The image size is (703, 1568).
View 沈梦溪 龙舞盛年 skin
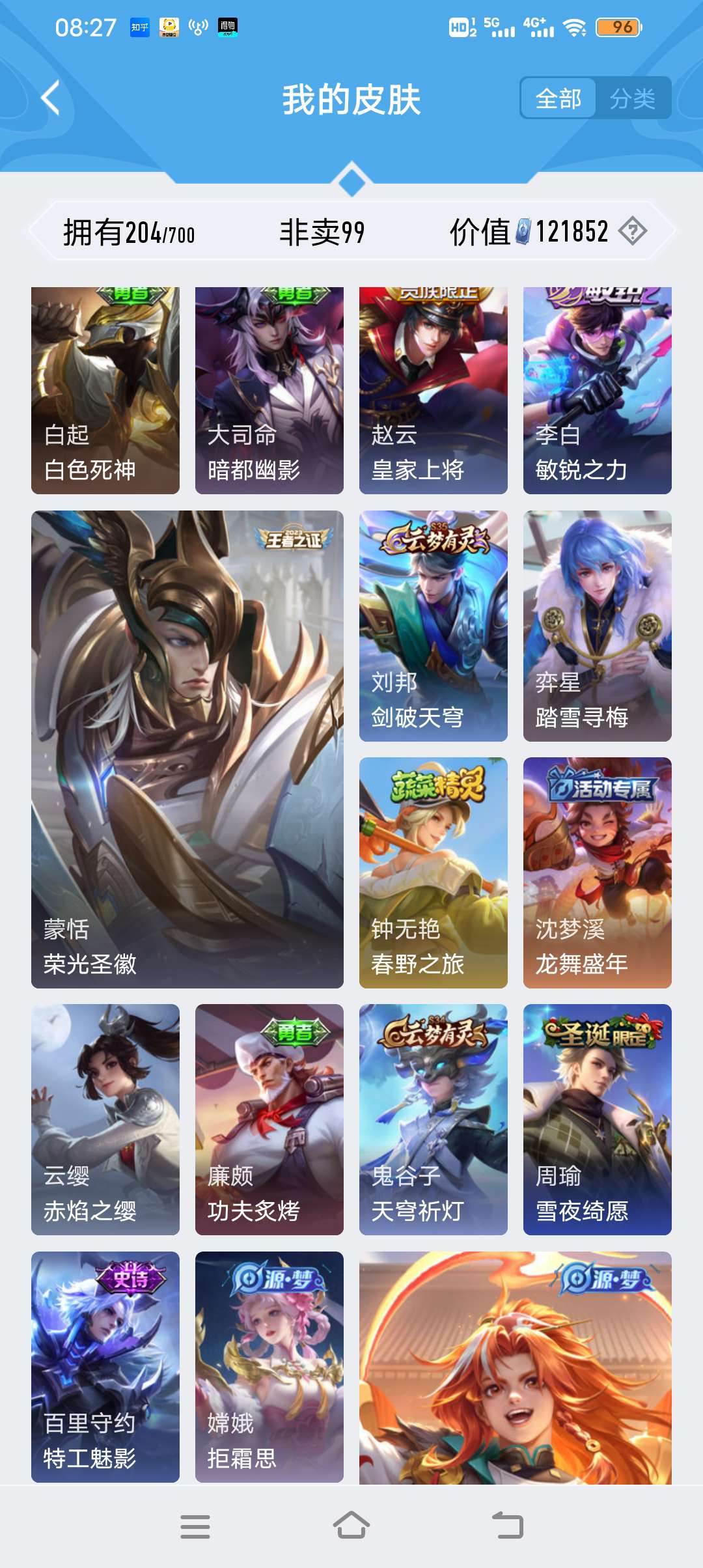click(x=598, y=873)
